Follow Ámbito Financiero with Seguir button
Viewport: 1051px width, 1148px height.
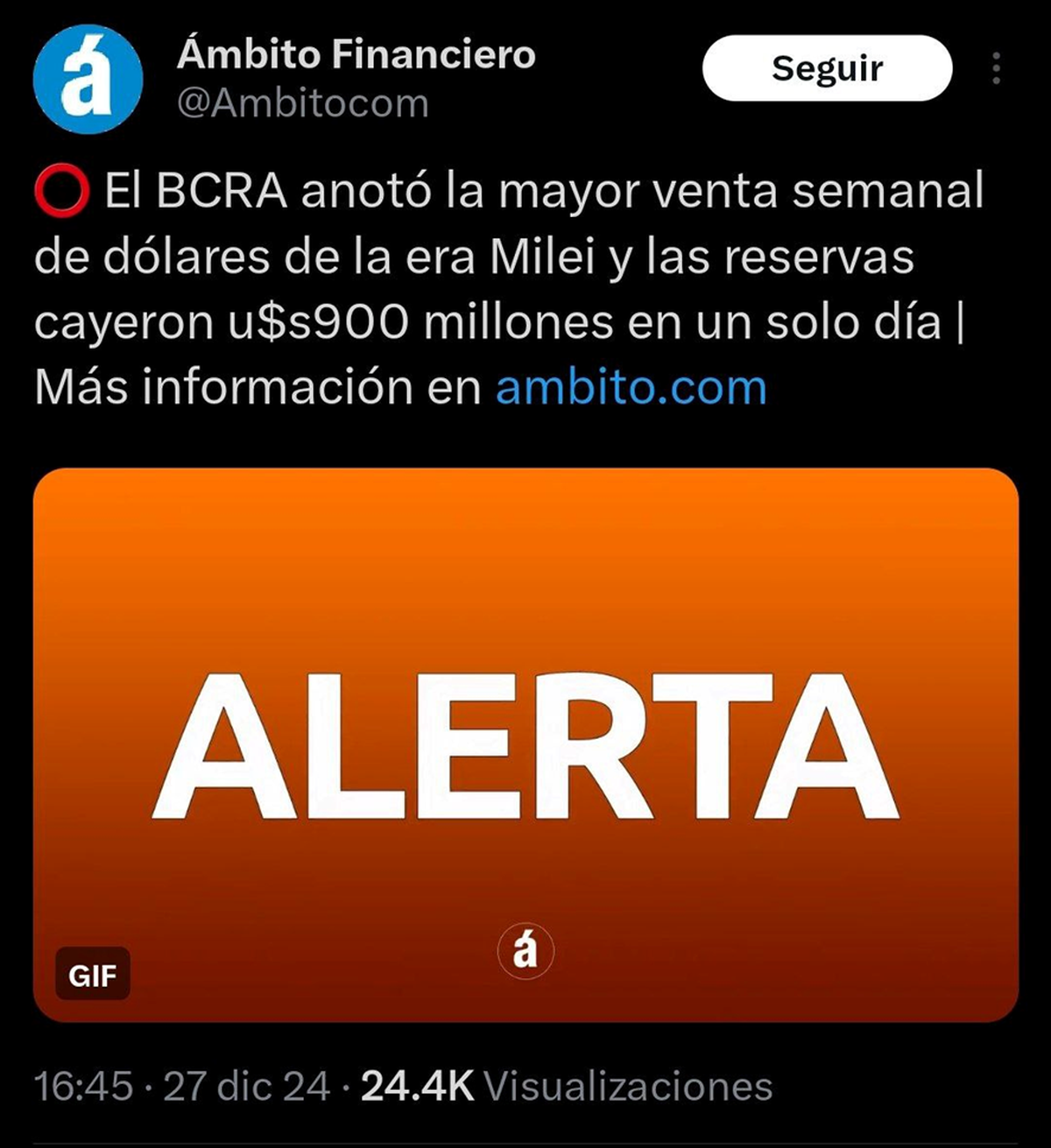pos(826,68)
